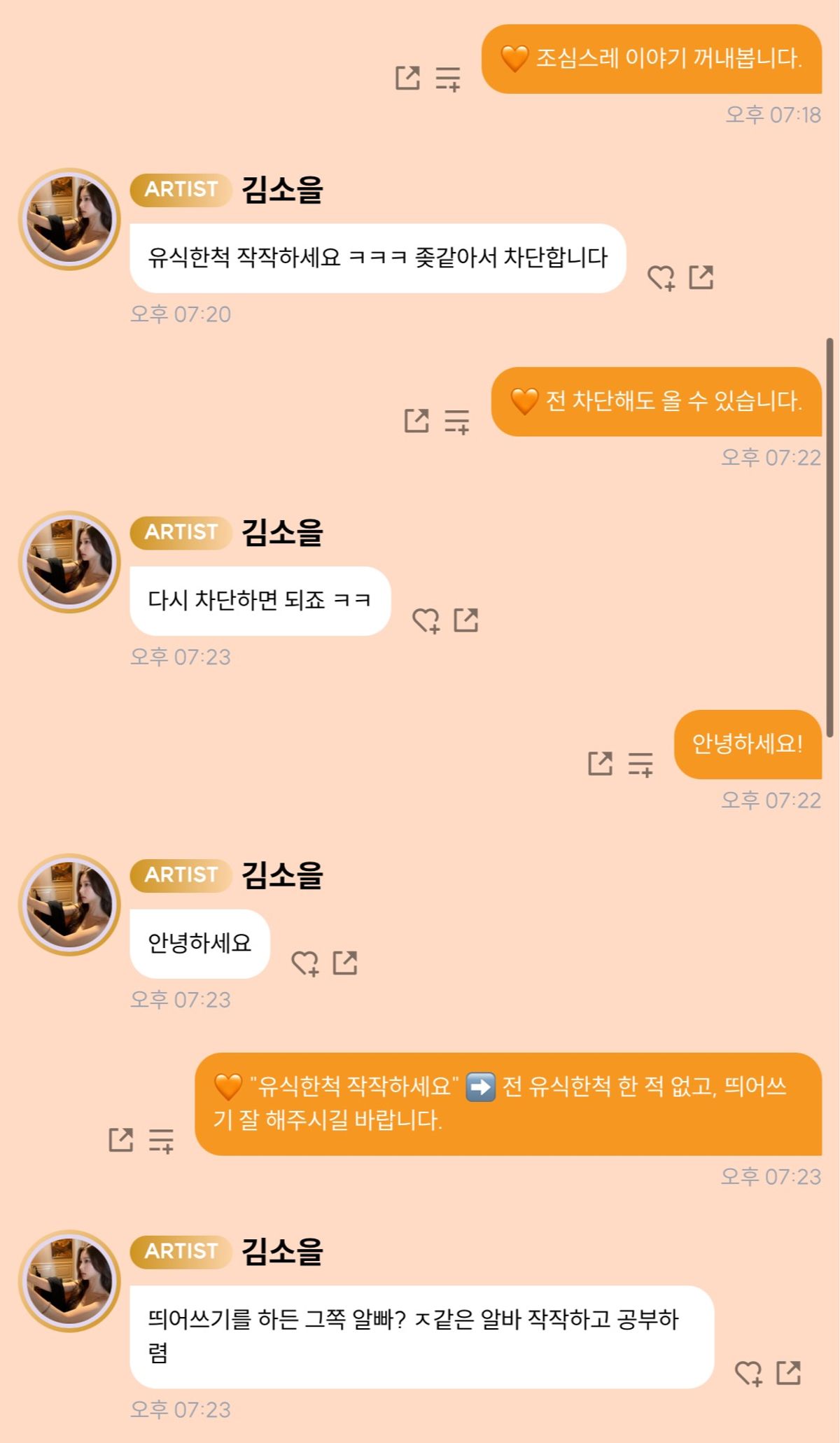Open list-add icon beside '전 차단해도 올 수 있습니다'
Viewport: 840px width, 1443px height.
click(x=457, y=421)
